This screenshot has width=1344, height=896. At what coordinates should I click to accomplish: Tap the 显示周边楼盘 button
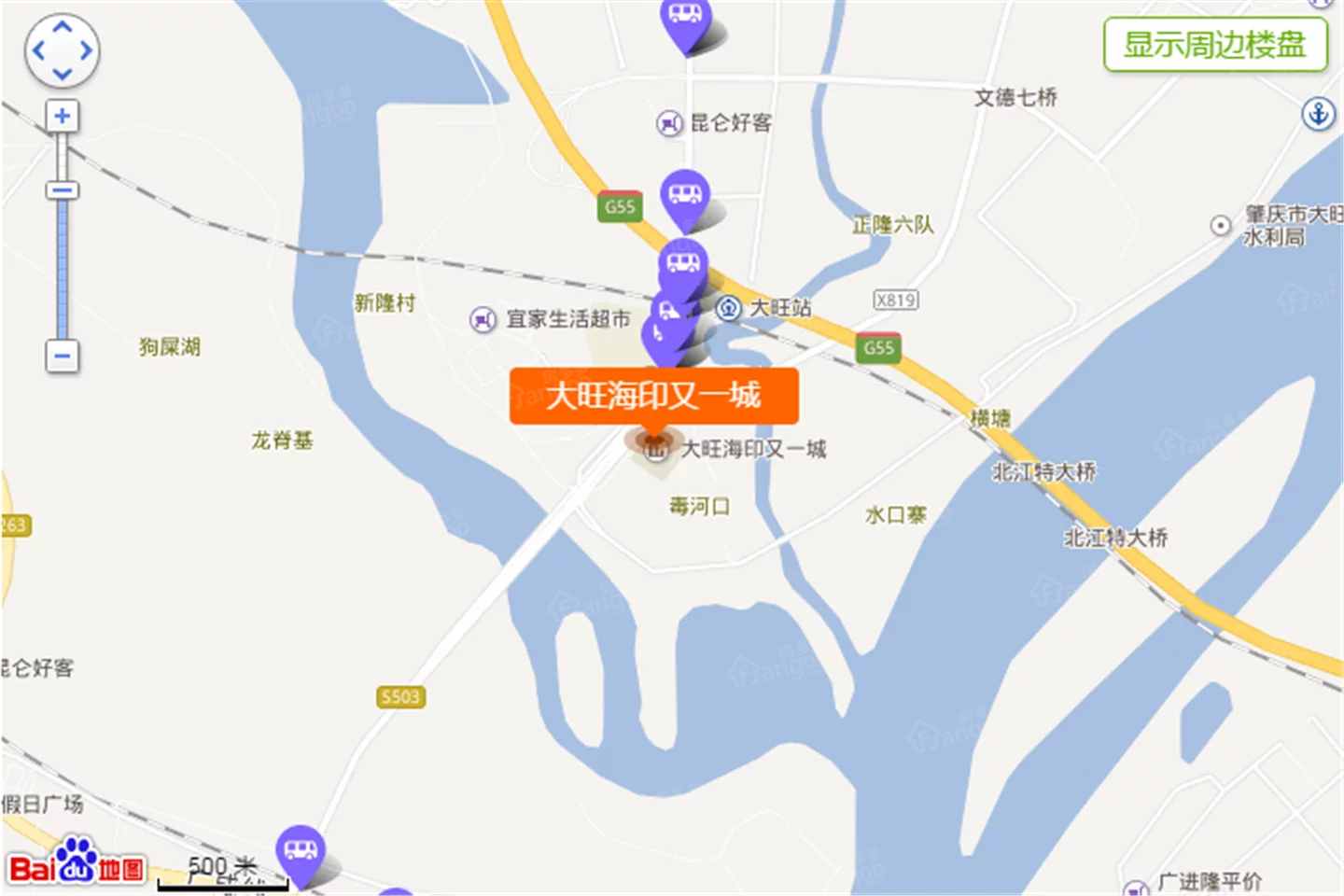pos(1214,44)
